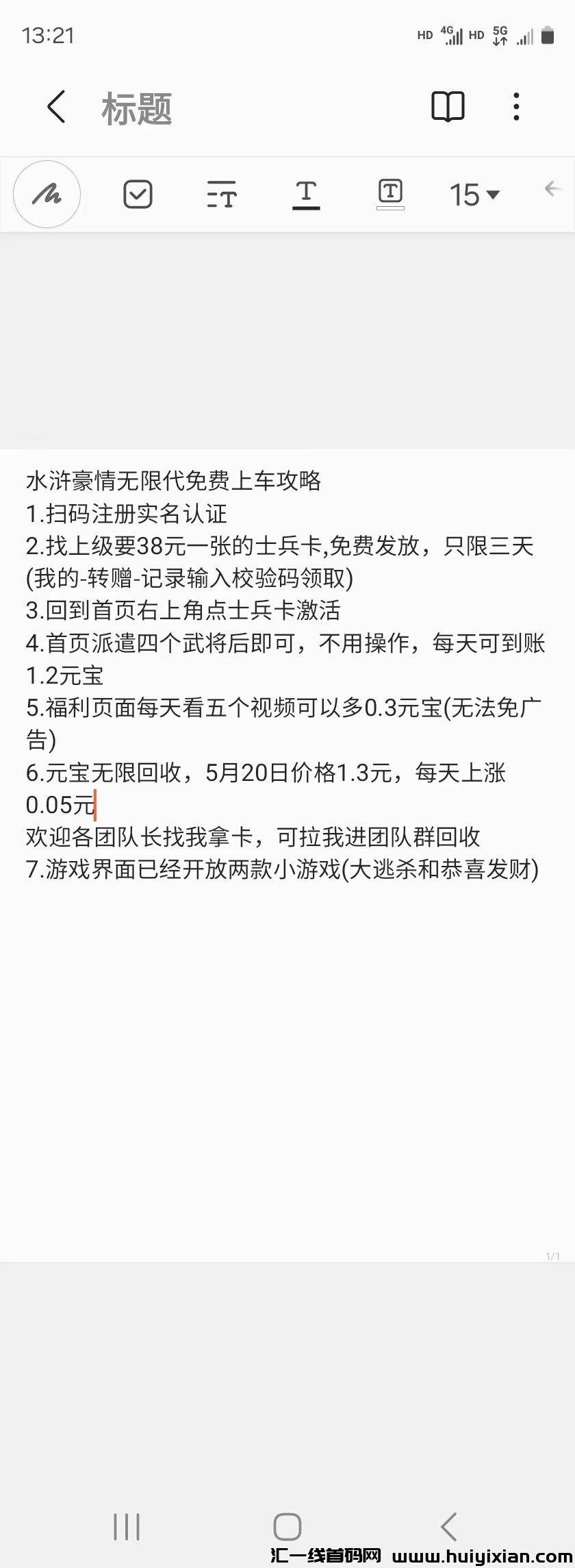Tap the 标题 title field
This screenshot has height=1568, width=575.
coord(137,108)
